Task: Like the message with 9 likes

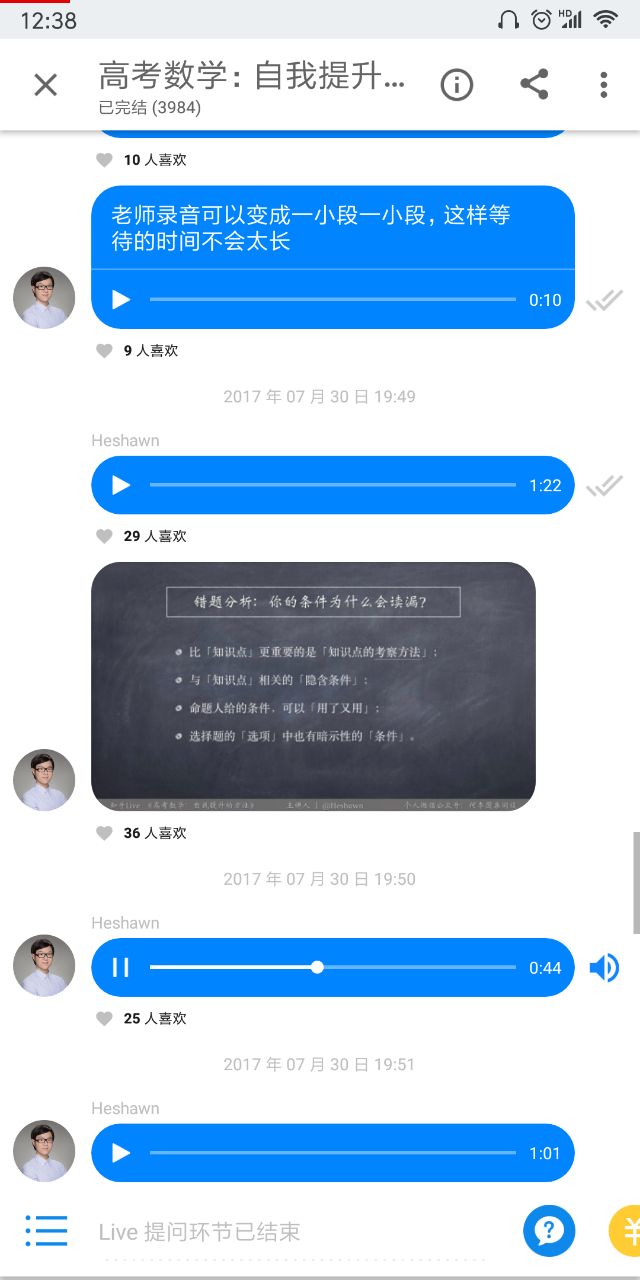Action: [x=104, y=351]
